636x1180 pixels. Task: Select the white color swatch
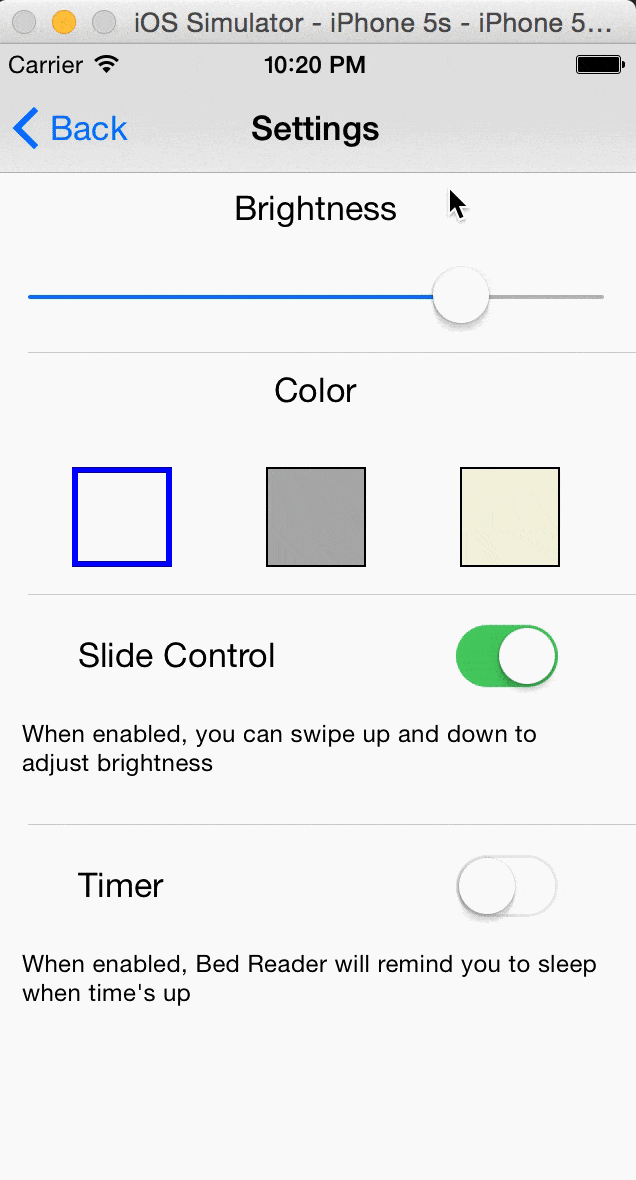click(x=122, y=517)
